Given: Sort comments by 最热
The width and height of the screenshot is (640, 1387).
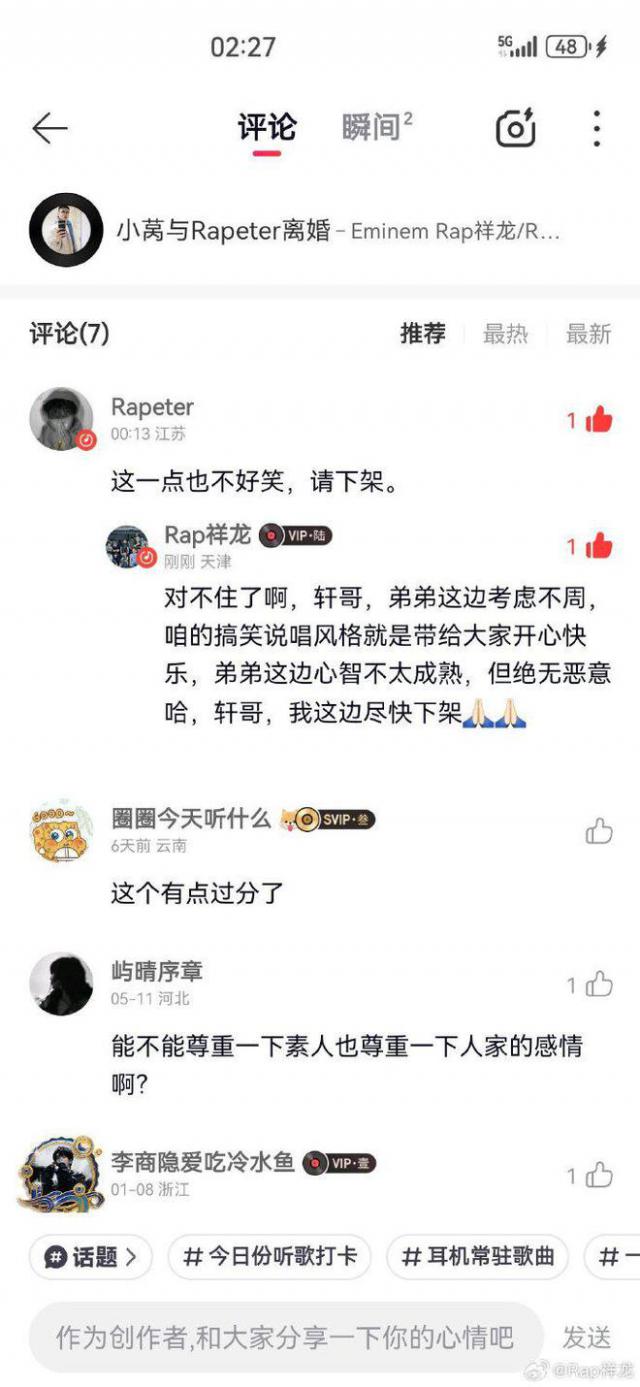Looking at the screenshot, I should pyautogui.click(x=505, y=334).
